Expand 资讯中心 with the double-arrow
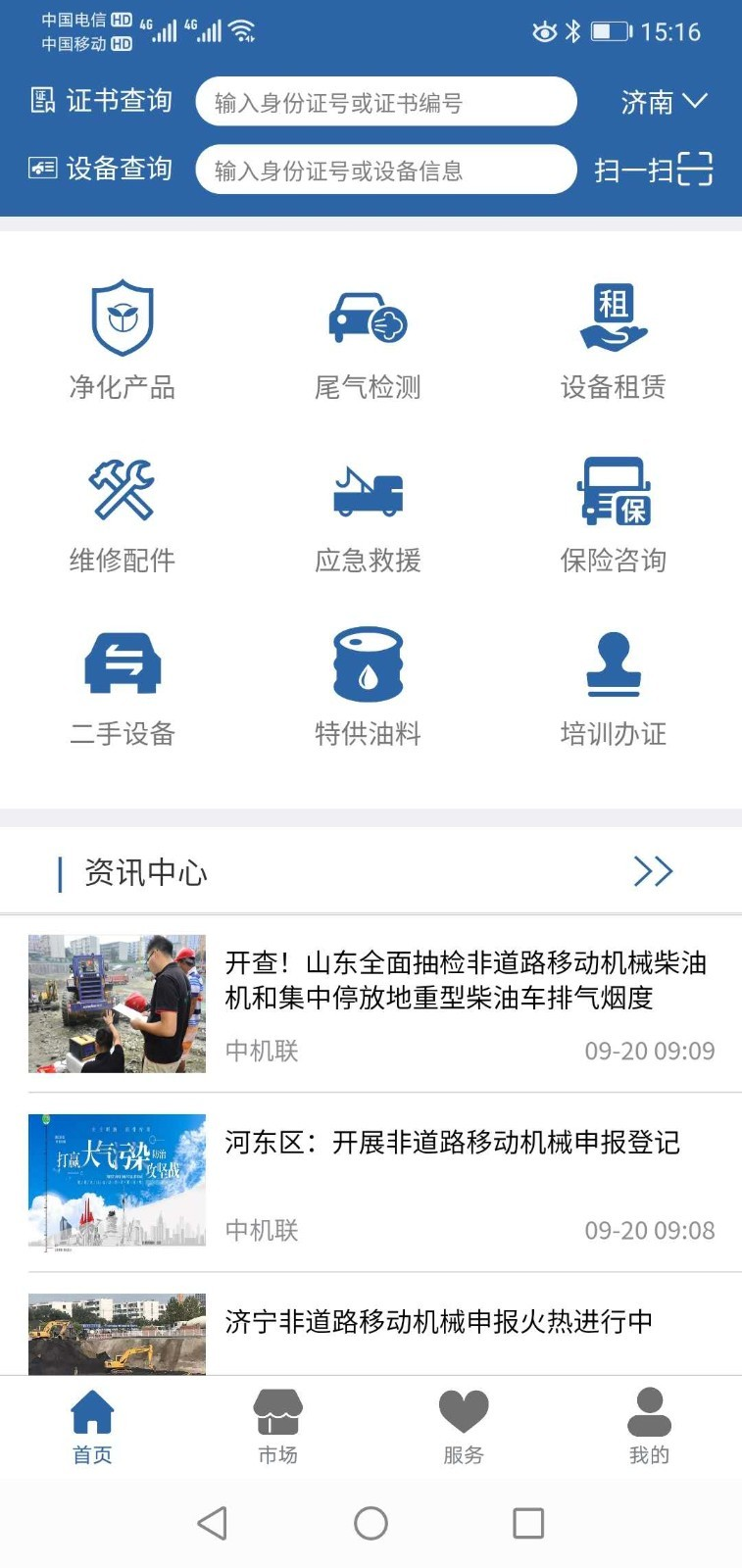The width and height of the screenshot is (742, 1568). (x=654, y=870)
